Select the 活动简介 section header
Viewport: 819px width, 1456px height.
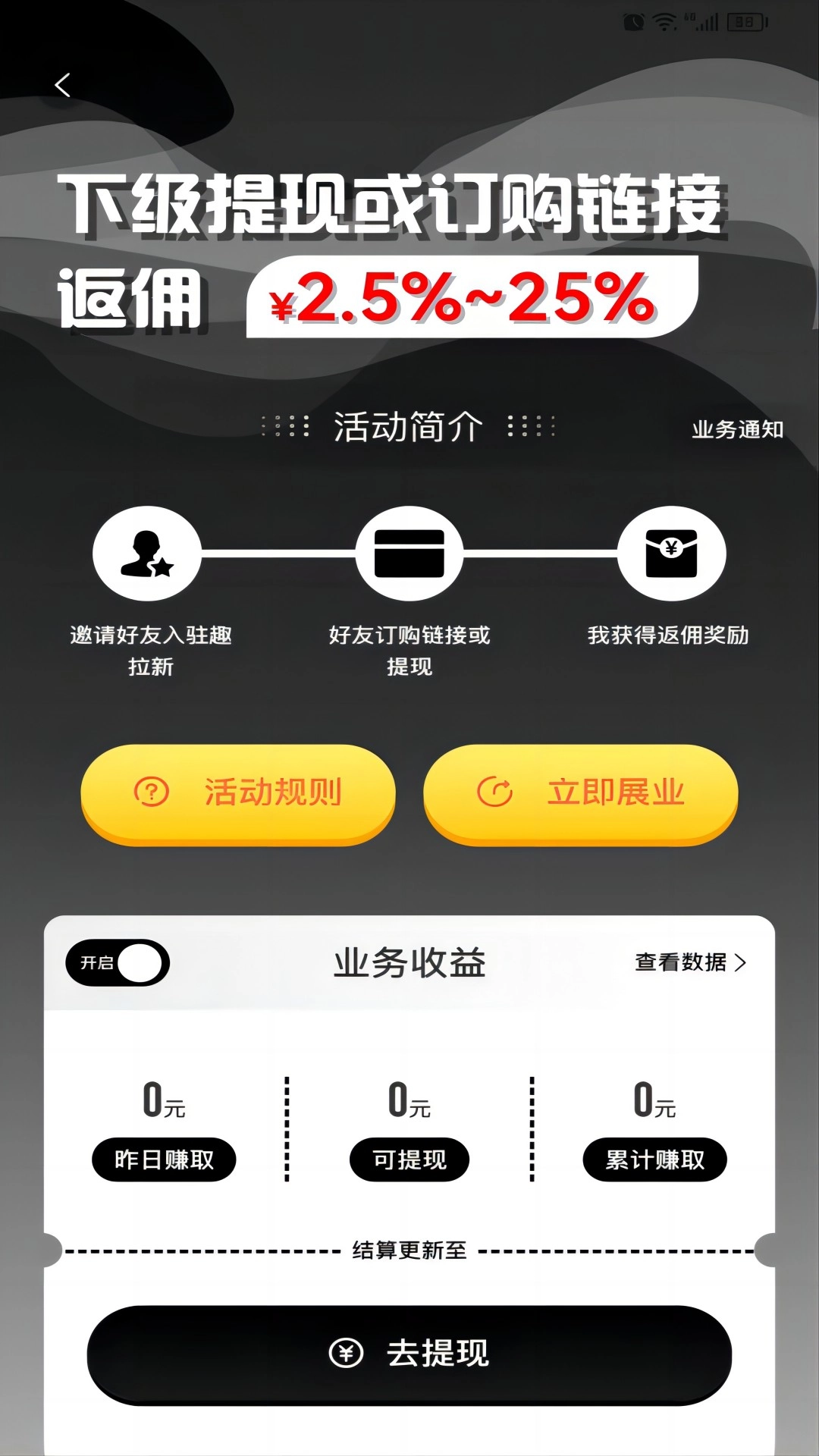coord(408,425)
